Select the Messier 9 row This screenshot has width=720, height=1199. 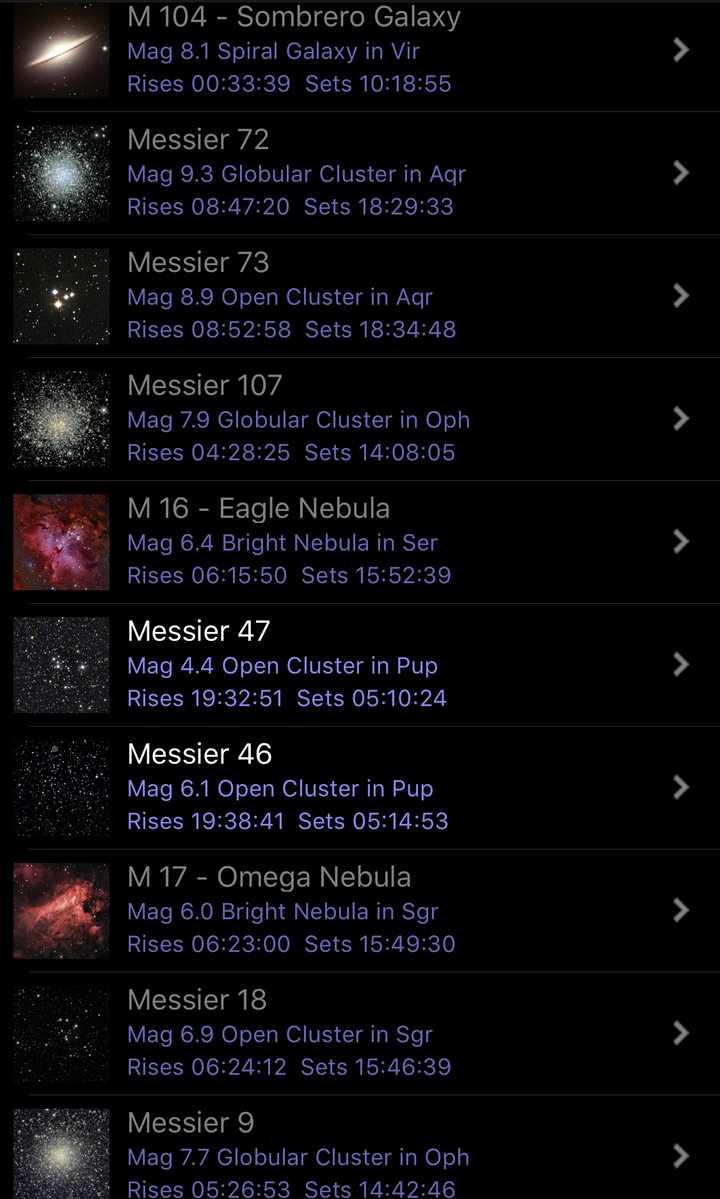pos(360,1155)
